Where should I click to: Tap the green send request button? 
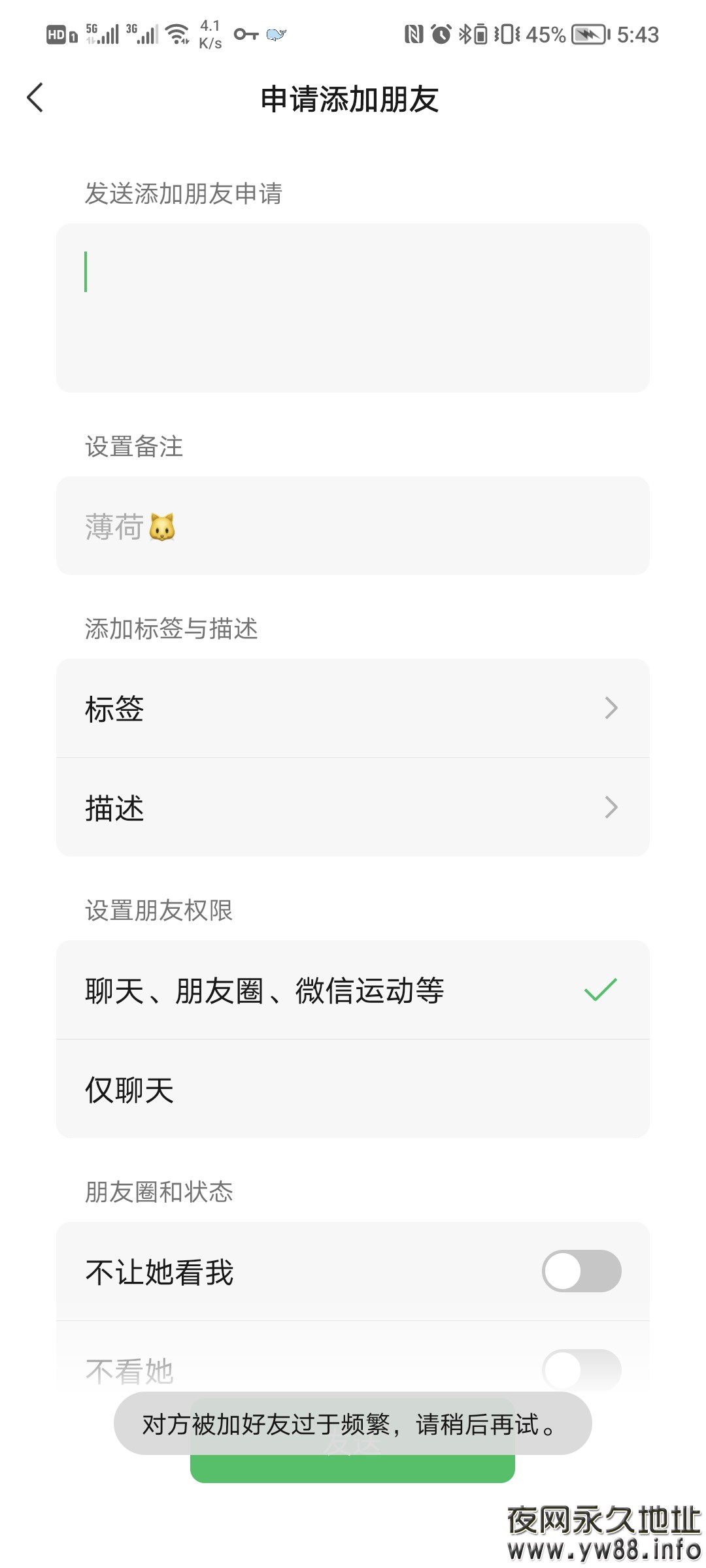tap(353, 1469)
